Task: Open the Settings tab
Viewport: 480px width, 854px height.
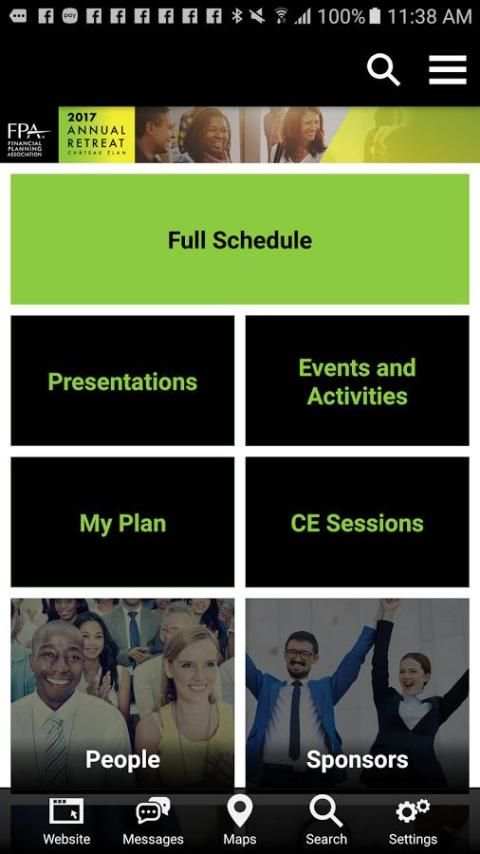Action: click(x=413, y=821)
